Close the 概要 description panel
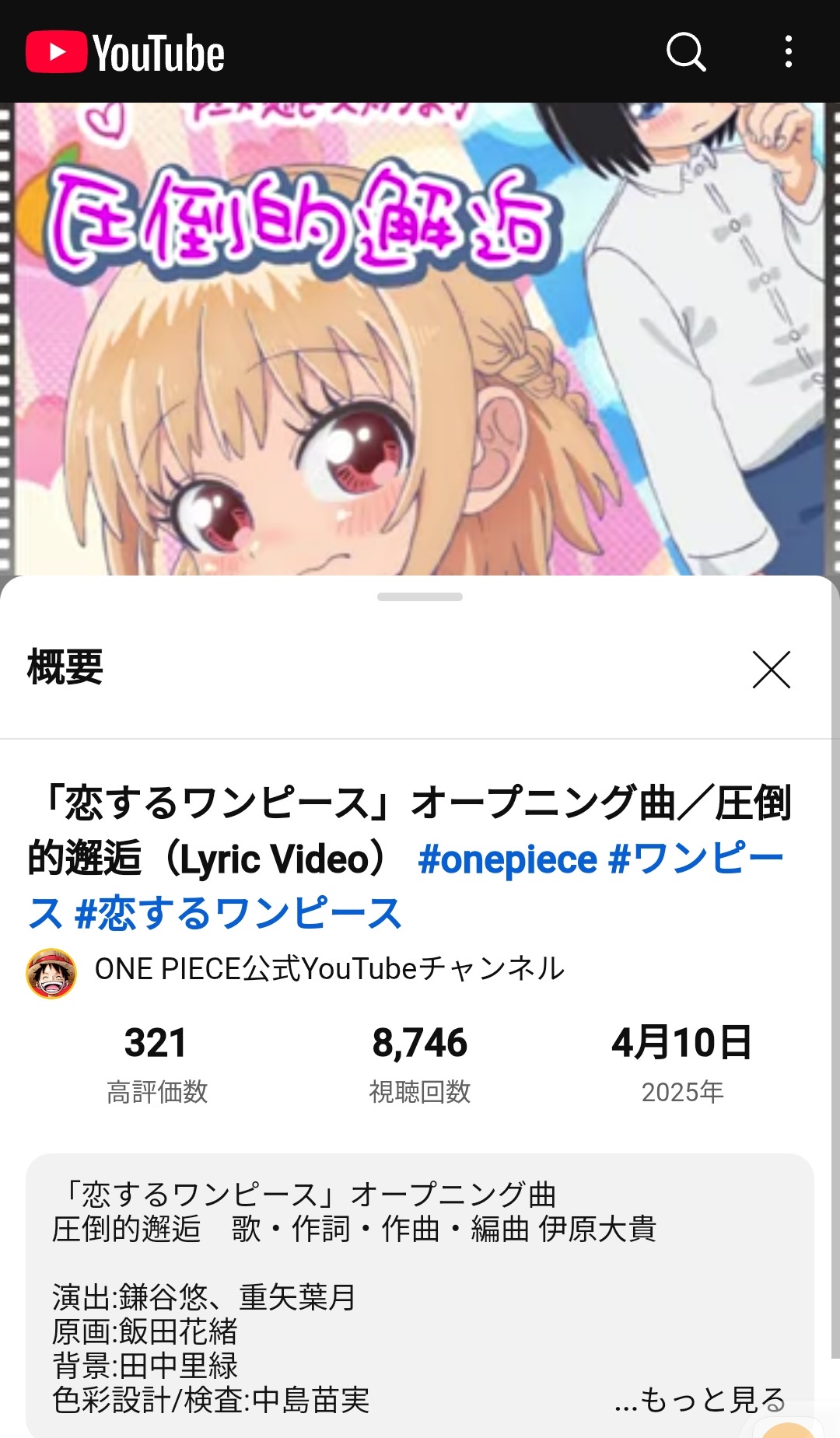 tap(771, 670)
